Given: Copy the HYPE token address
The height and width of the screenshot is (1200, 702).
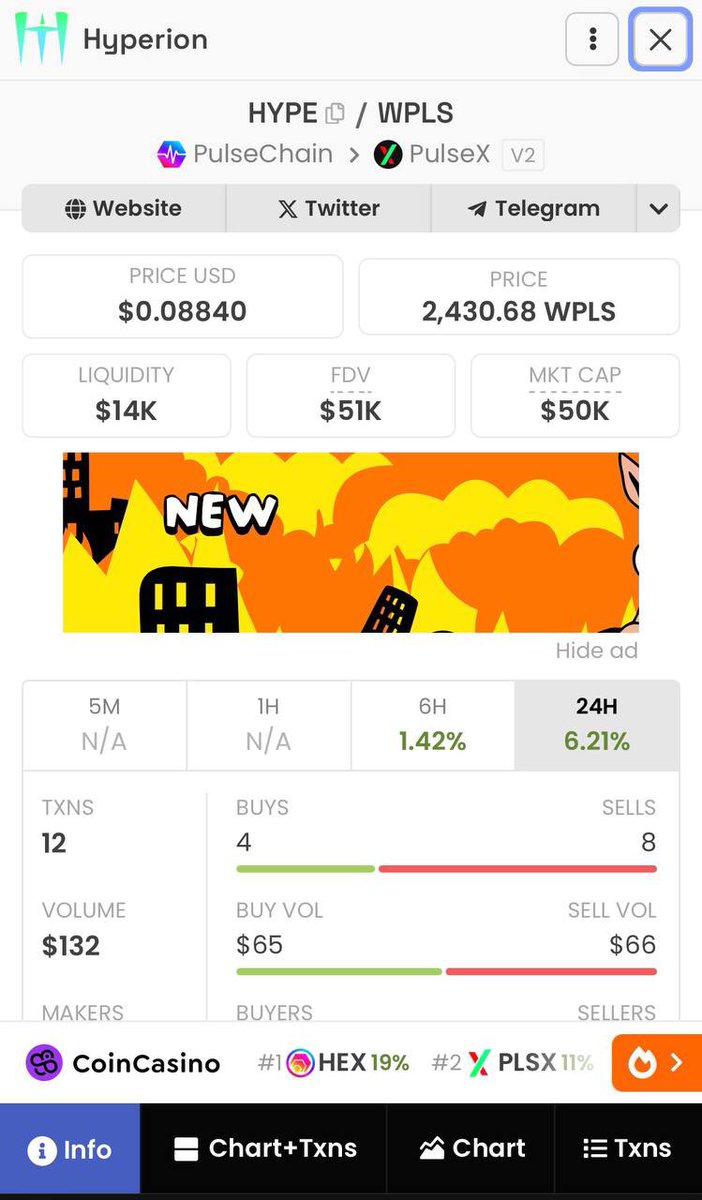Looking at the screenshot, I should [x=336, y=113].
